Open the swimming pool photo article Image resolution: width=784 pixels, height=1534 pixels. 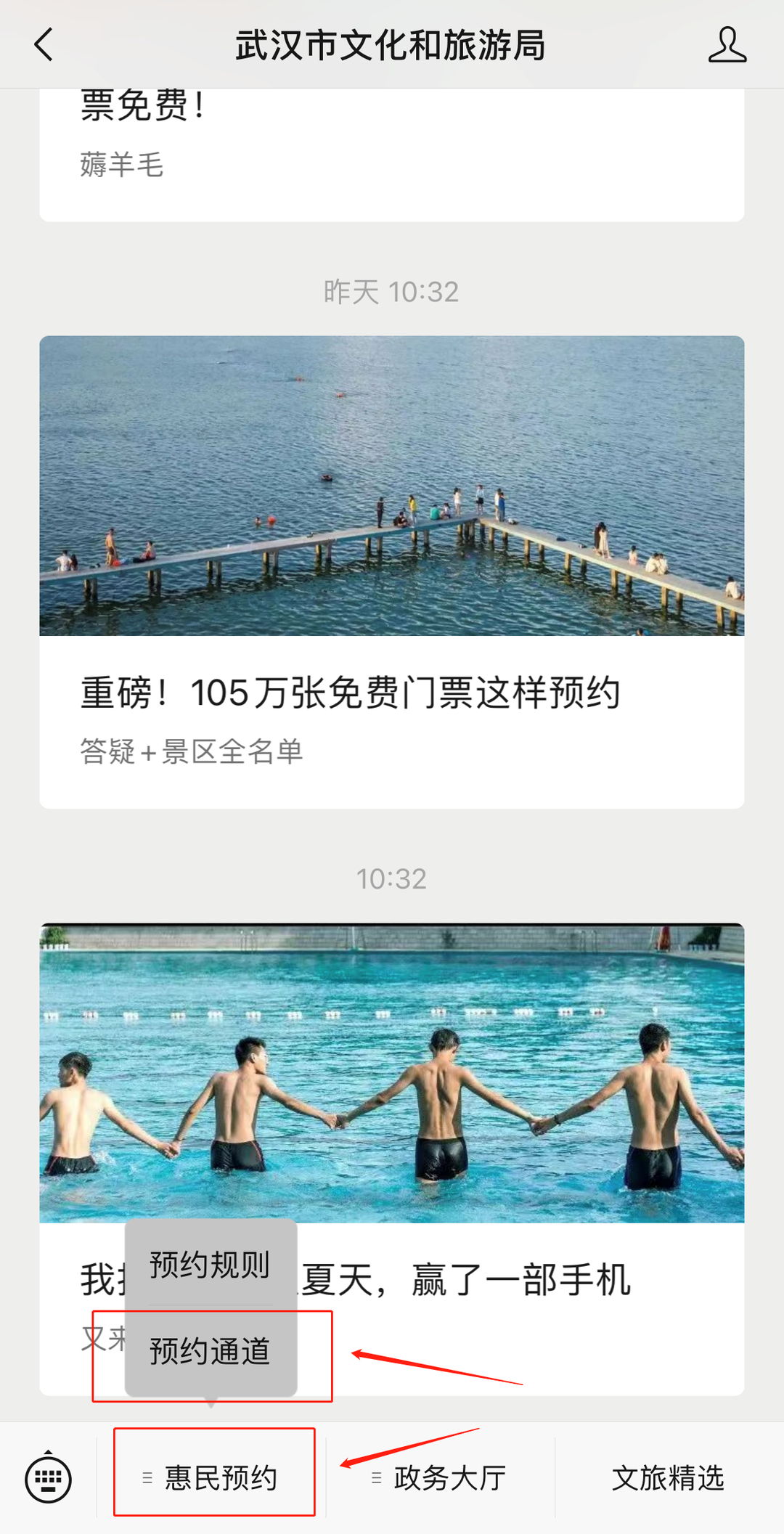click(x=392, y=1073)
